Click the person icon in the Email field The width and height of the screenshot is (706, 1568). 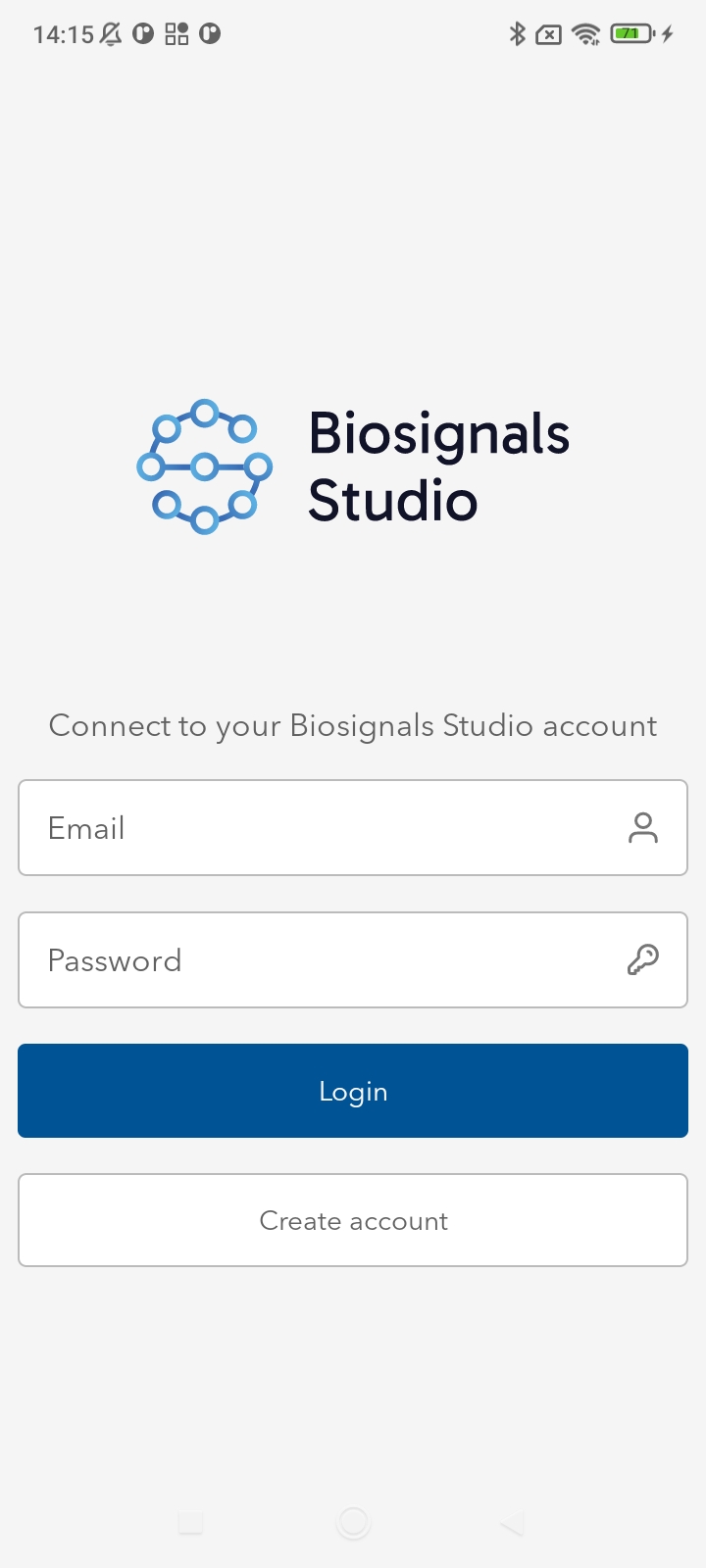[643, 828]
